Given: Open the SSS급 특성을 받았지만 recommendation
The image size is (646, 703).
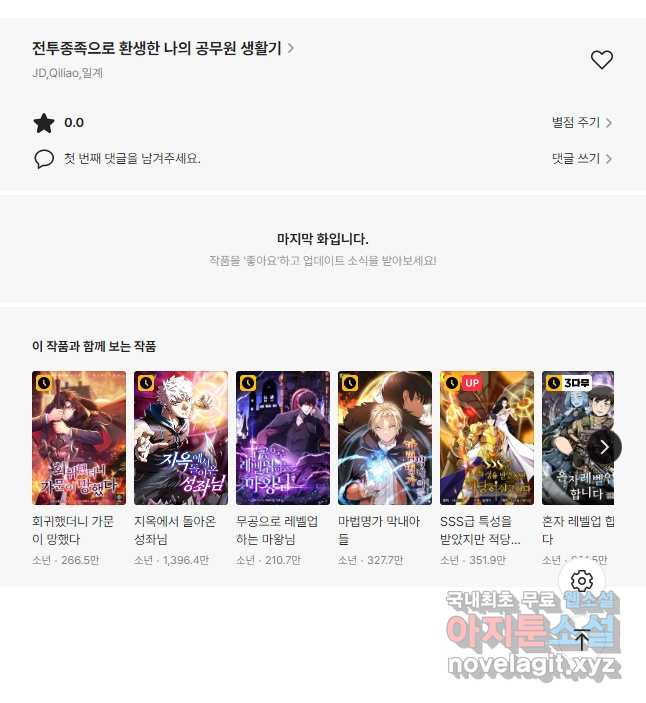Looking at the screenshot, I should pyautogui.click(x=487, y=438).
